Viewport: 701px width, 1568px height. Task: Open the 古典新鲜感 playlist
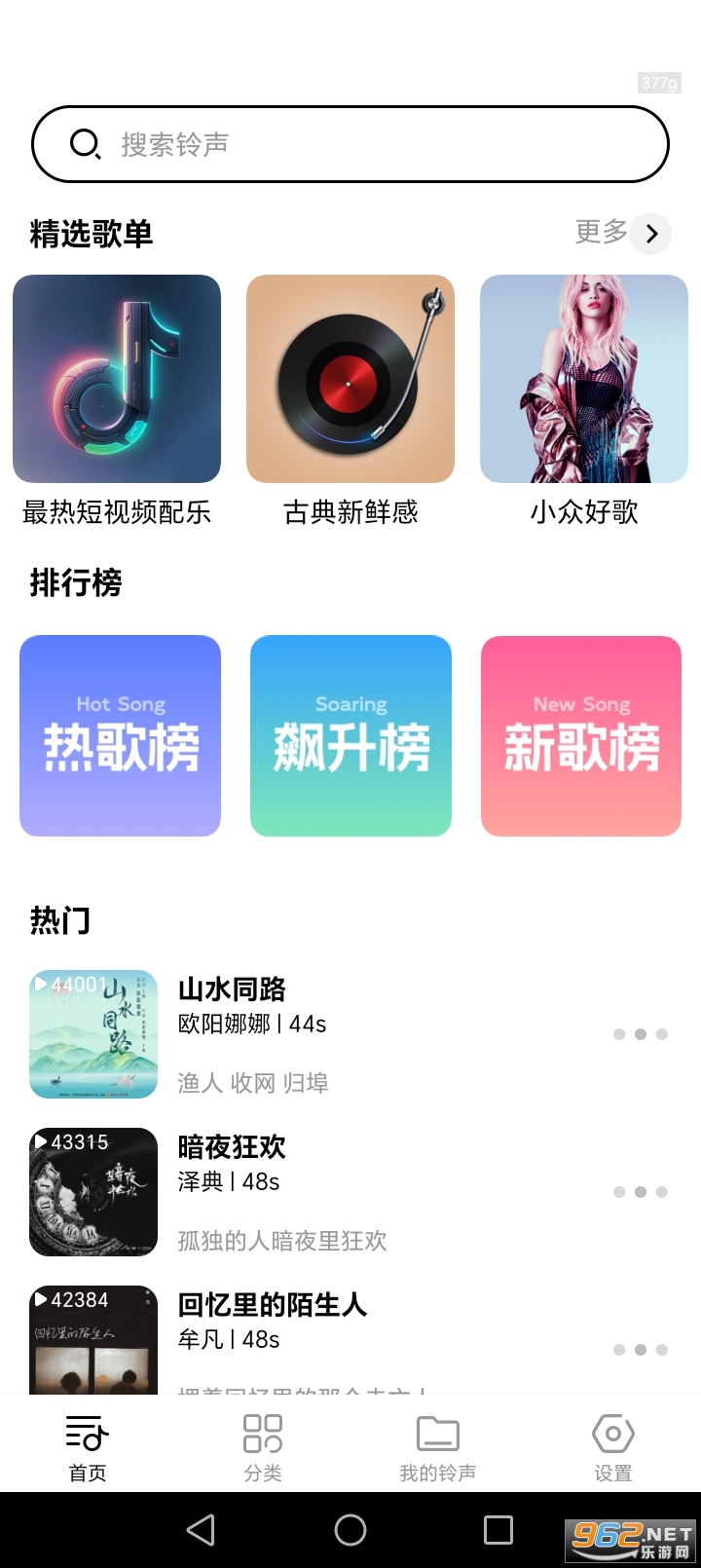(350, 380)
